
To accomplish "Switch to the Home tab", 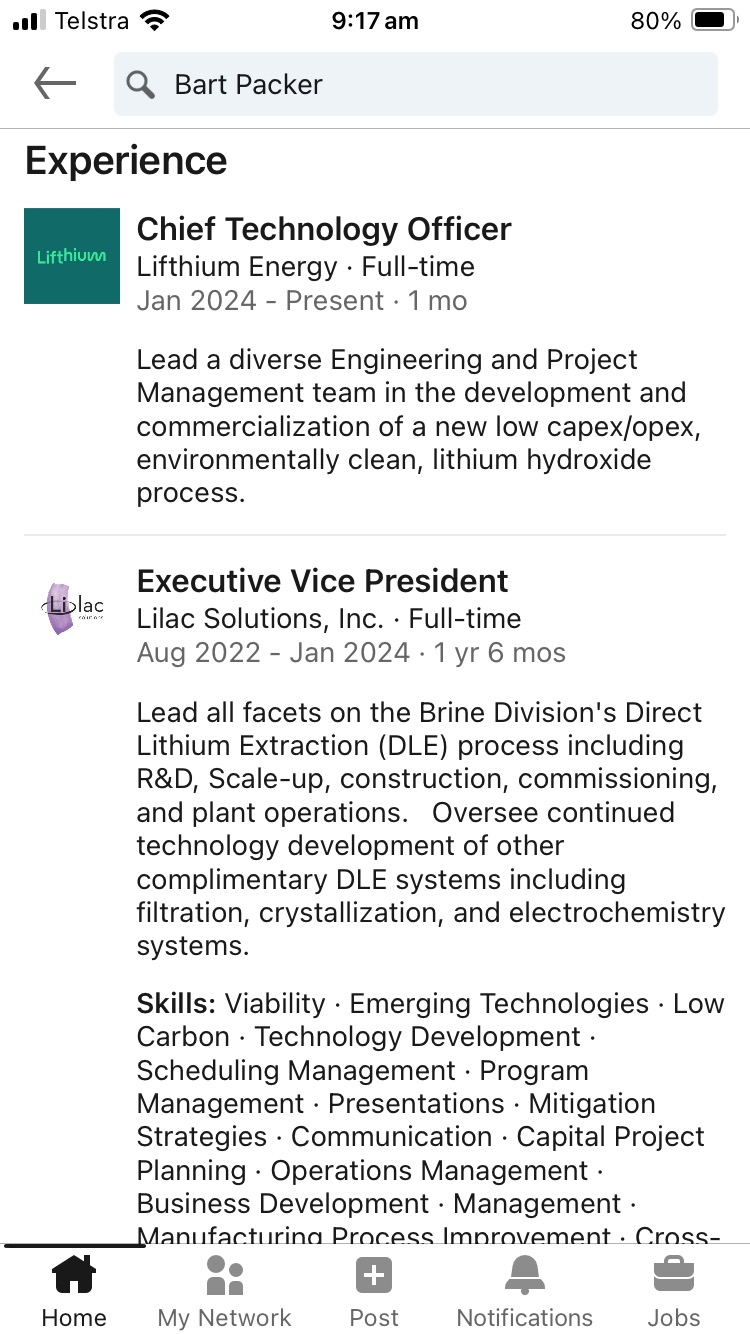I will (x=74, y=1290).
